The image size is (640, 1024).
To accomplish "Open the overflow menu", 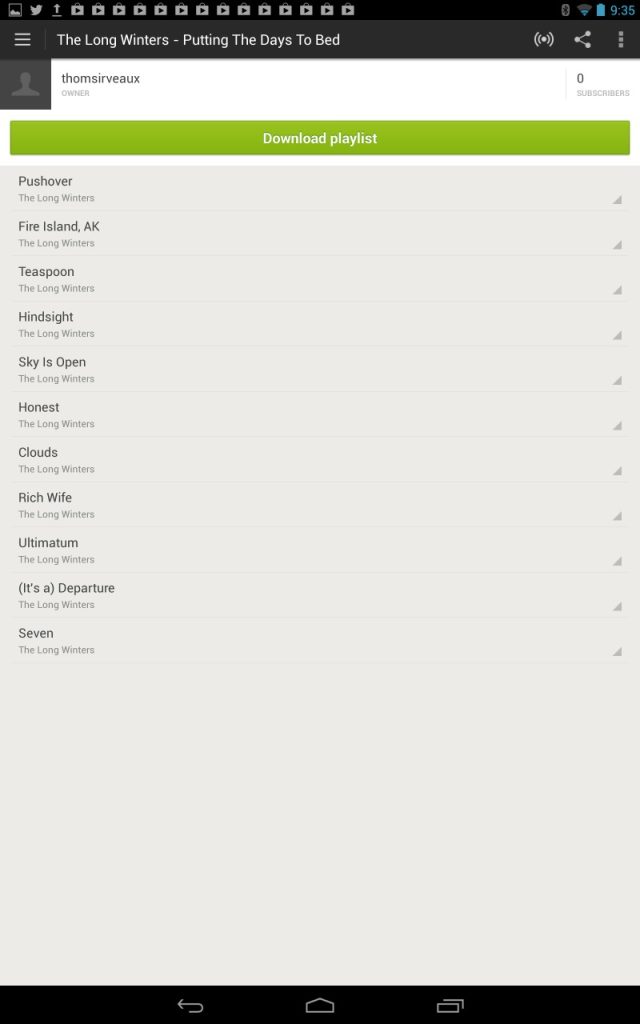I will 620,39.
